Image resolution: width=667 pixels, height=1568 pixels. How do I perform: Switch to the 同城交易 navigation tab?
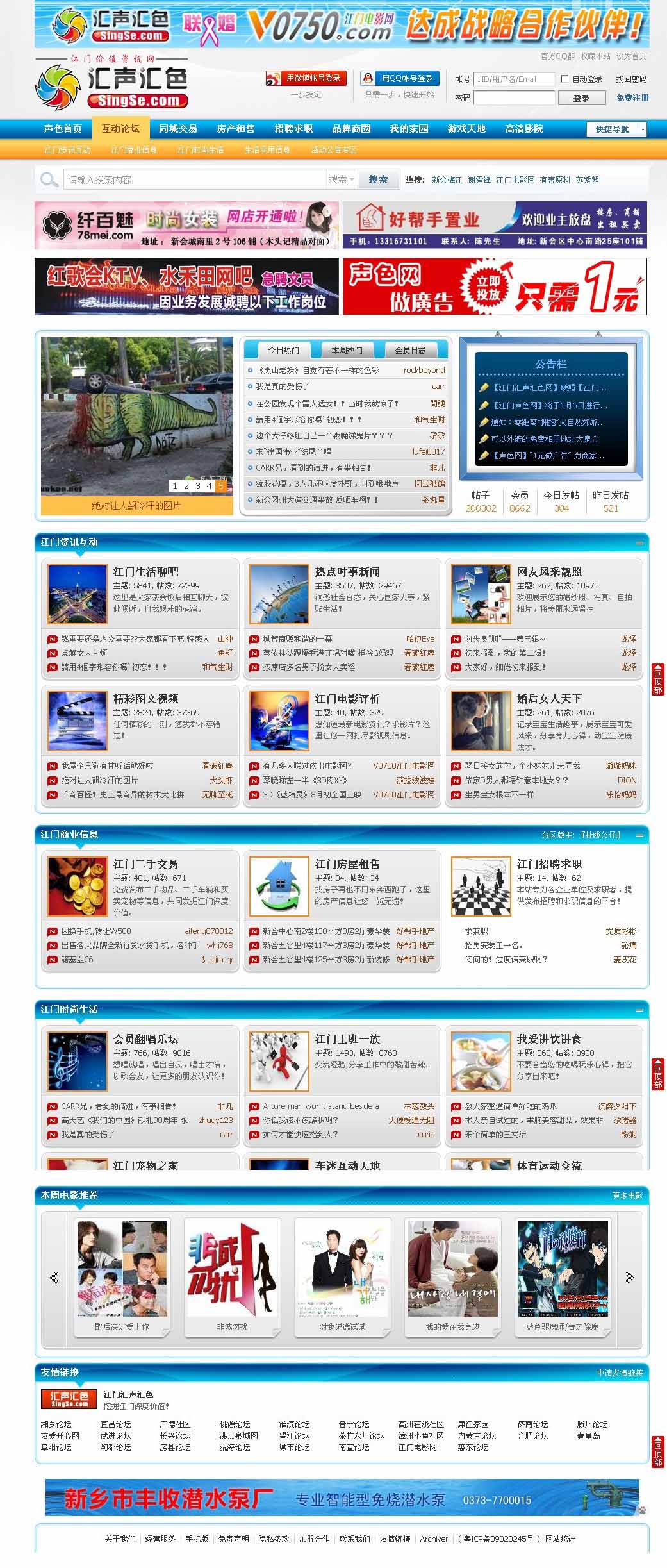[178, 129]
